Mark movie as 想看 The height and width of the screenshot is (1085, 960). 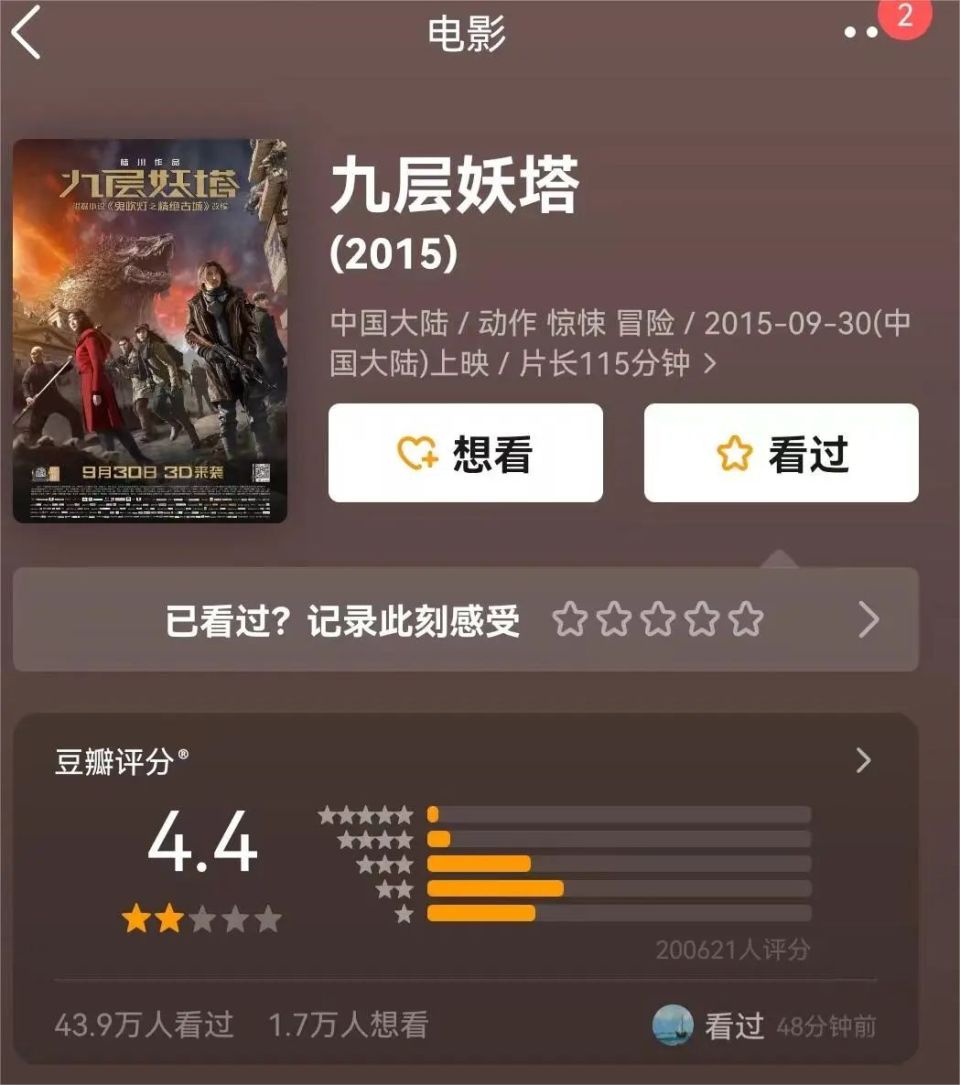tap(465, 453)
